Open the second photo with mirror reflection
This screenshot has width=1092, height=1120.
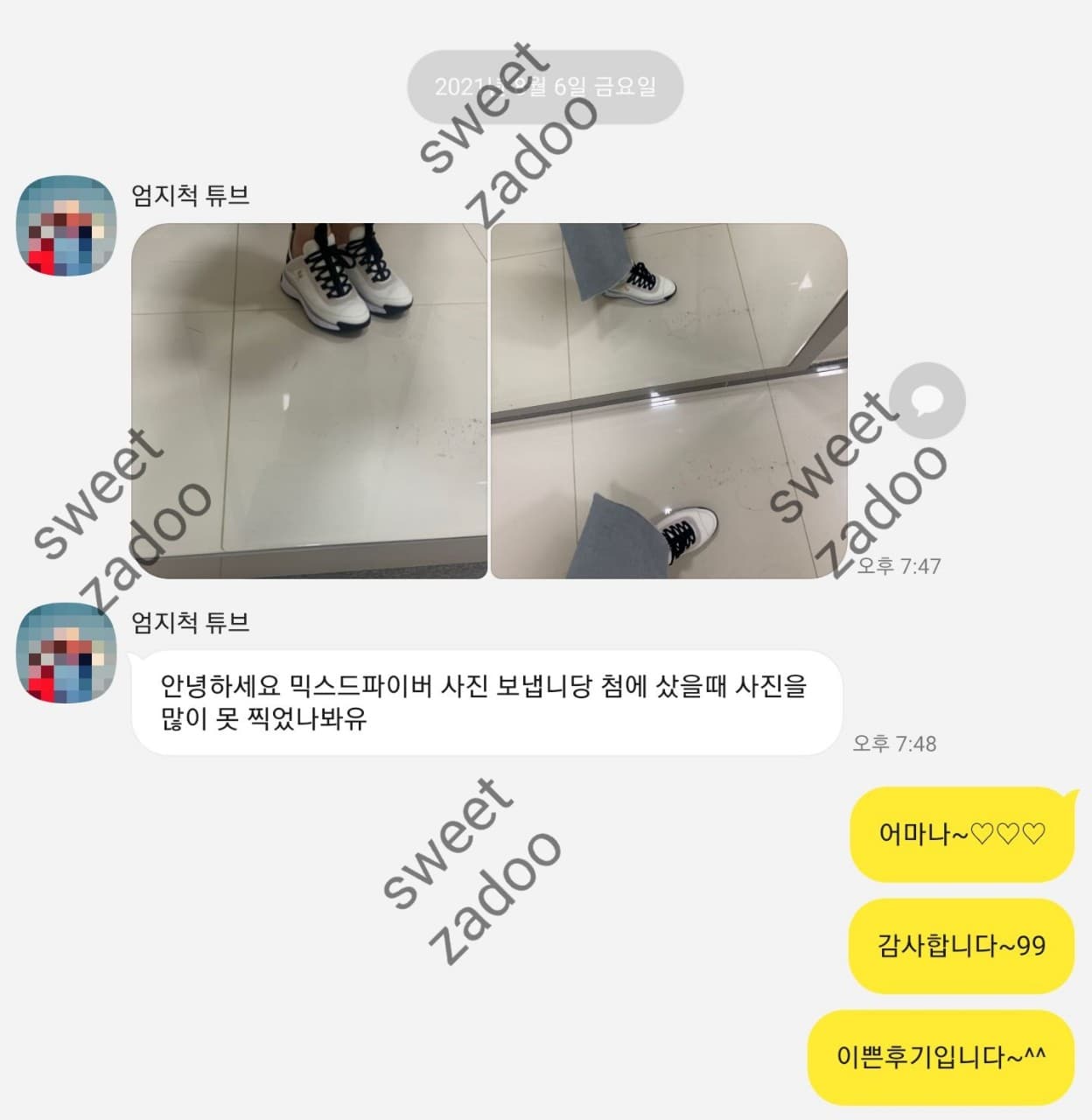click(668, 401)
